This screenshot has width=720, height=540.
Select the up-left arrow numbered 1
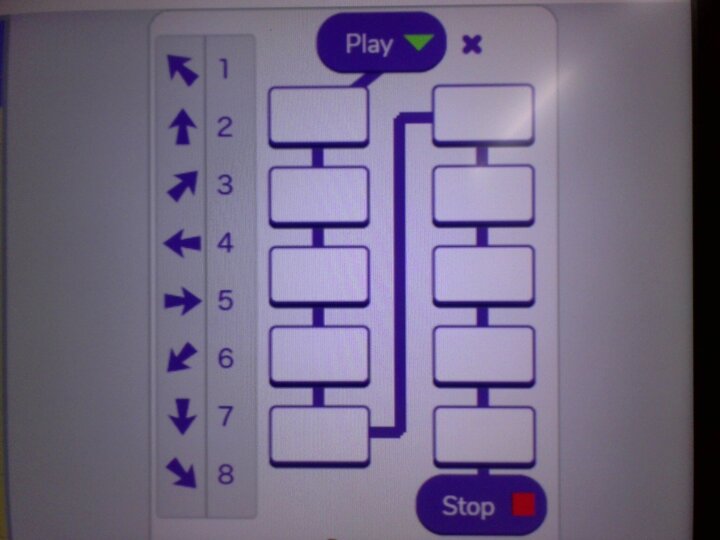(x=182, y=70)
